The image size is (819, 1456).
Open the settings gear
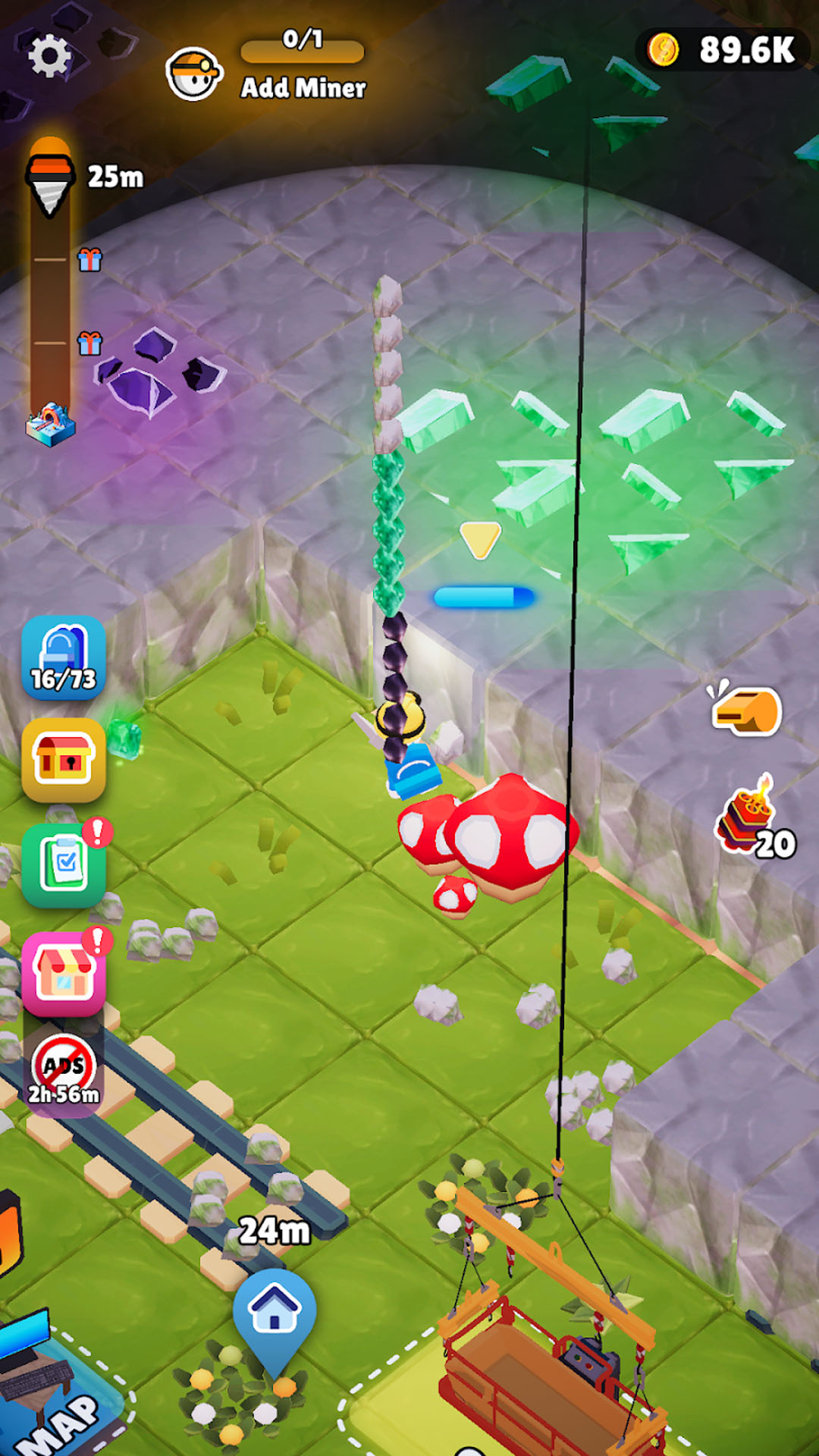pos(49,56)
